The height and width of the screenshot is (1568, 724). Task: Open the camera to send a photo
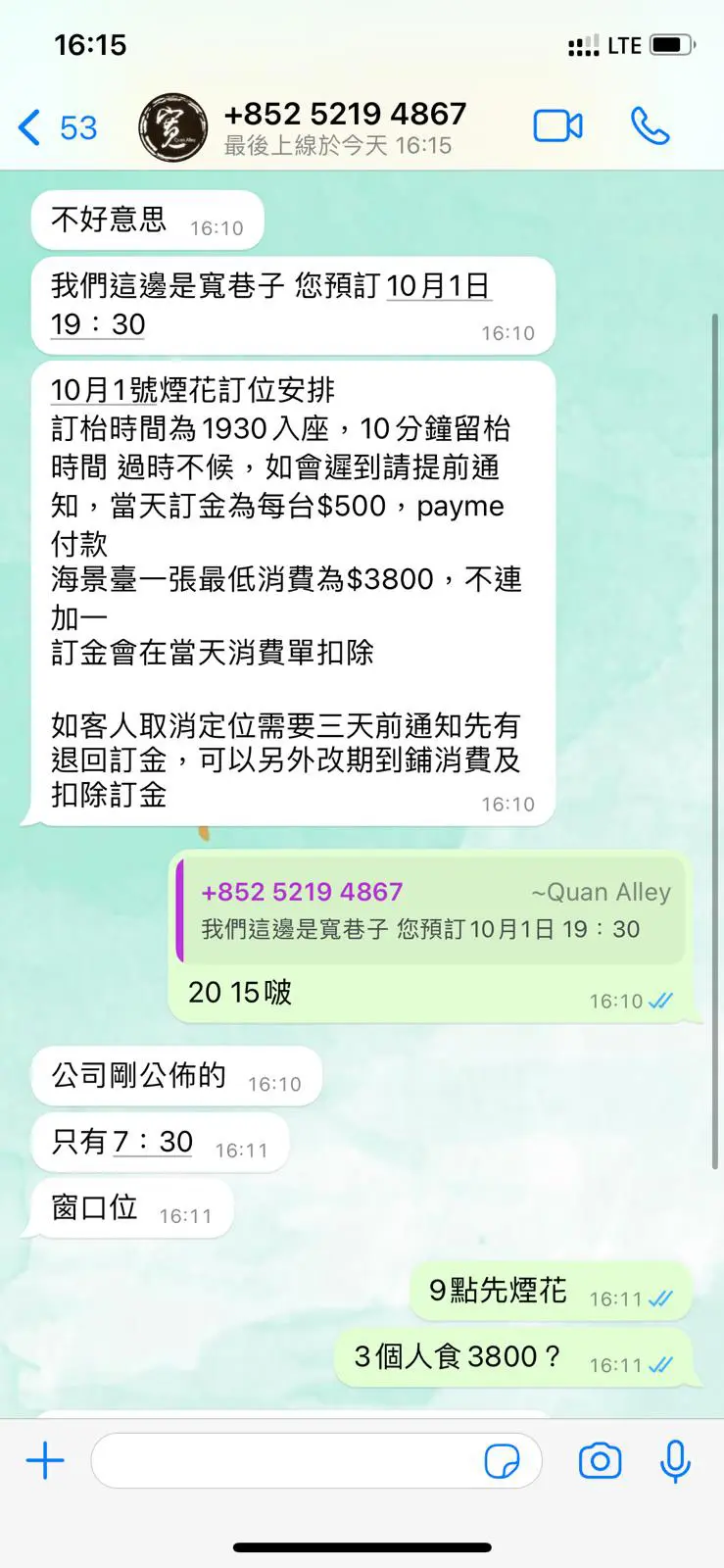coord(600,1461)
